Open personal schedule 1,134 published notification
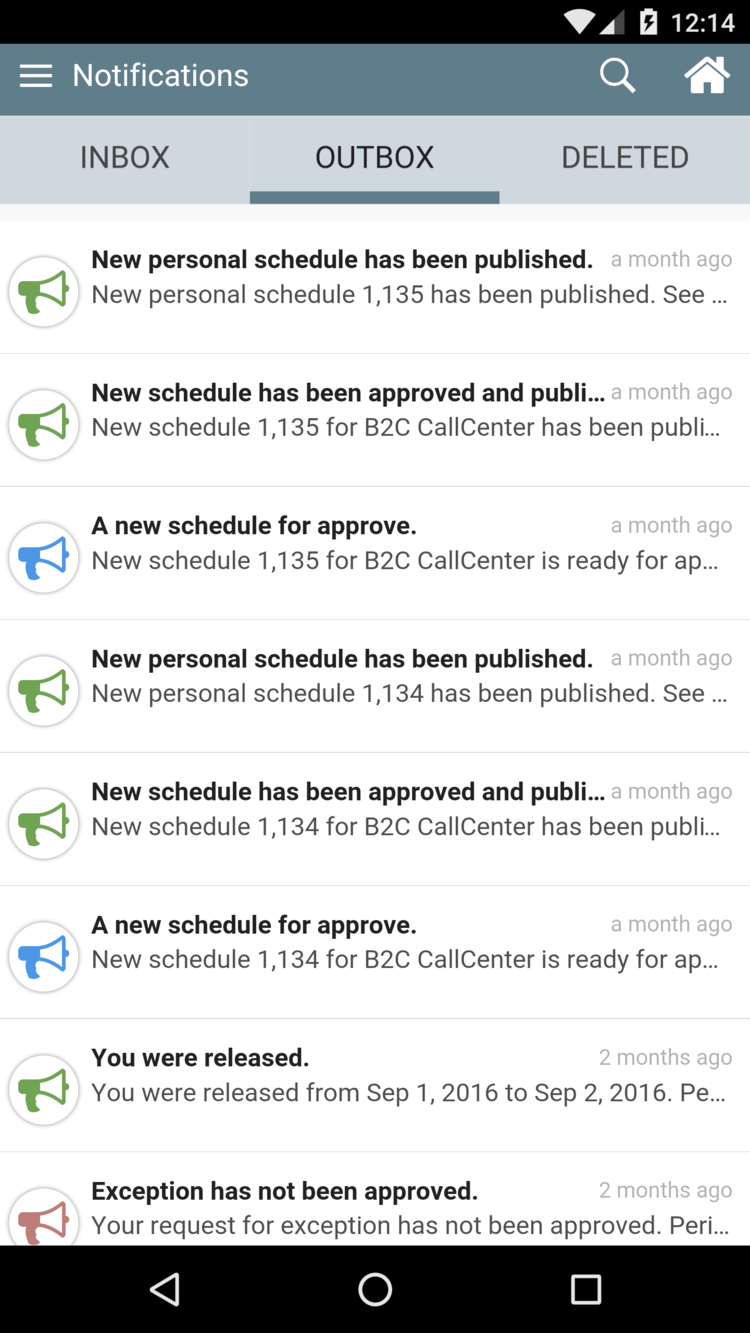The image size is (750, 1333). (375, 686)
